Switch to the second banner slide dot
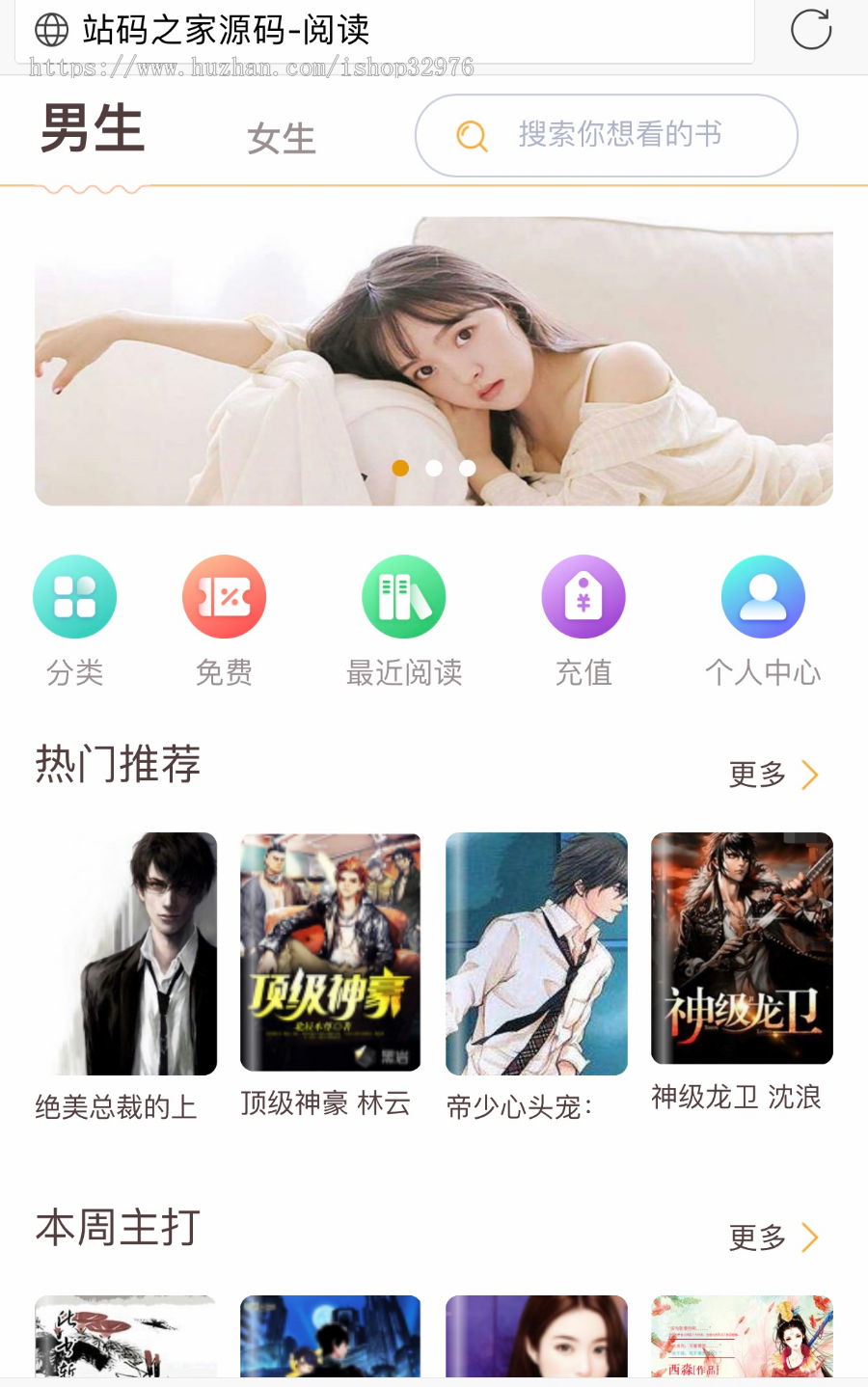Screen dimensions: 868x1387 pos(434,468)
